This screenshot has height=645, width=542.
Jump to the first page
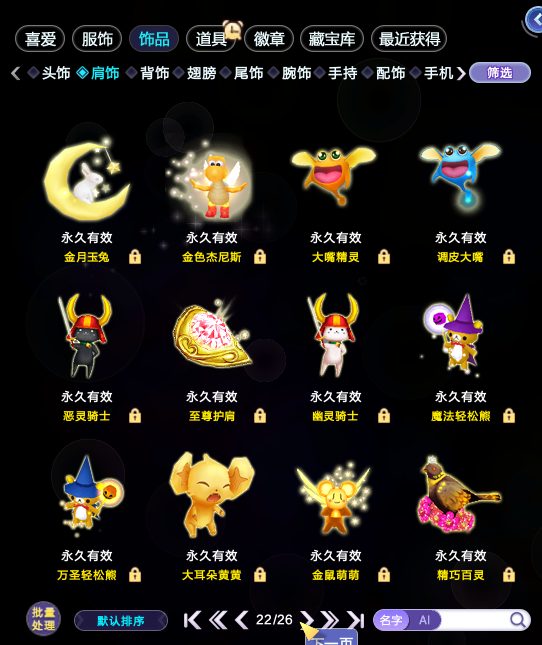(x=192, y=620)
